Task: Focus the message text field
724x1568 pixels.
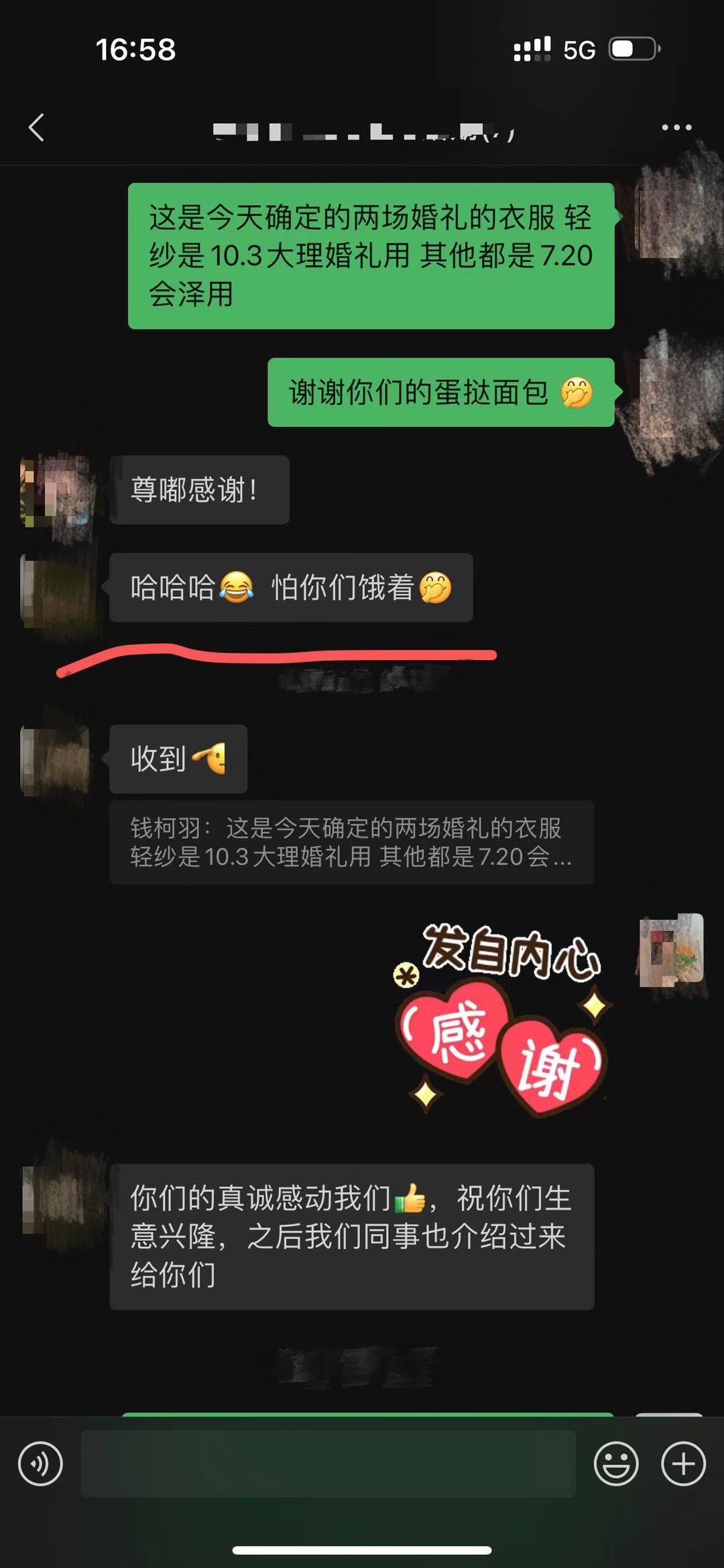Action: pyautogui.click(x=328, y=1464)
